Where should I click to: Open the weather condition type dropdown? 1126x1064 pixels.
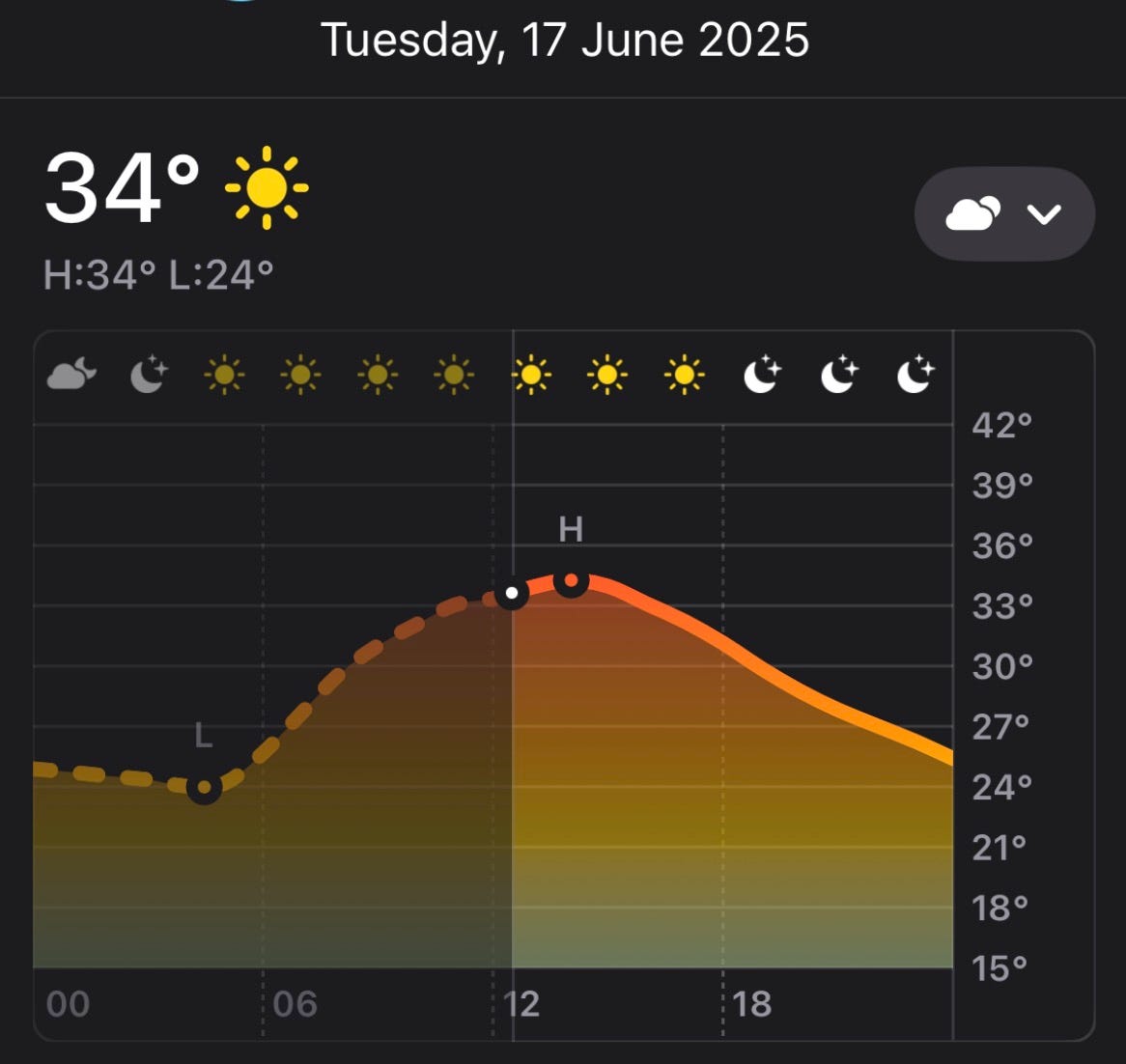(1003, 214)
